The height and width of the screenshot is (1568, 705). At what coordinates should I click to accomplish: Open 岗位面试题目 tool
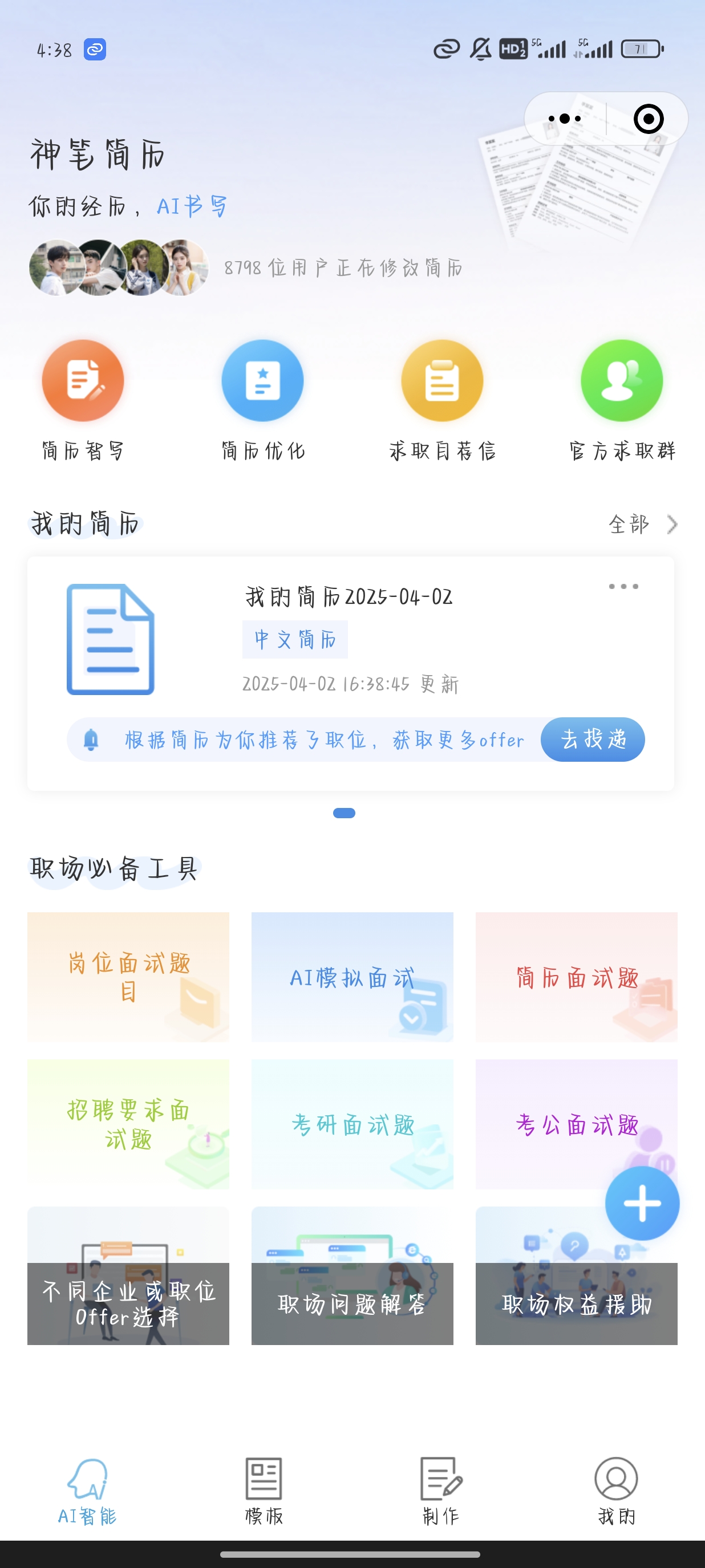pos(128,976)
